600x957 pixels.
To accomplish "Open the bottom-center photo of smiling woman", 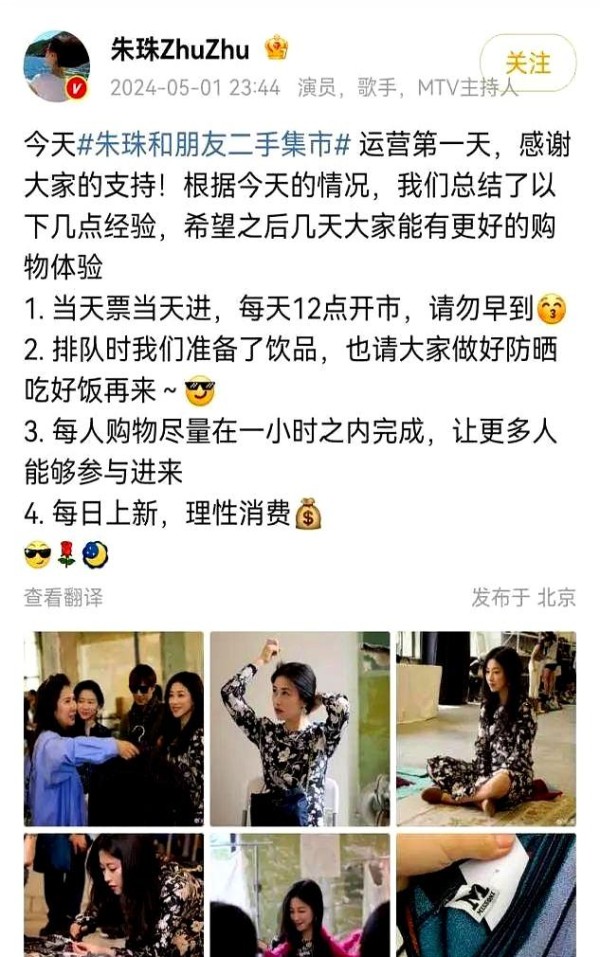I will point(300,895).
